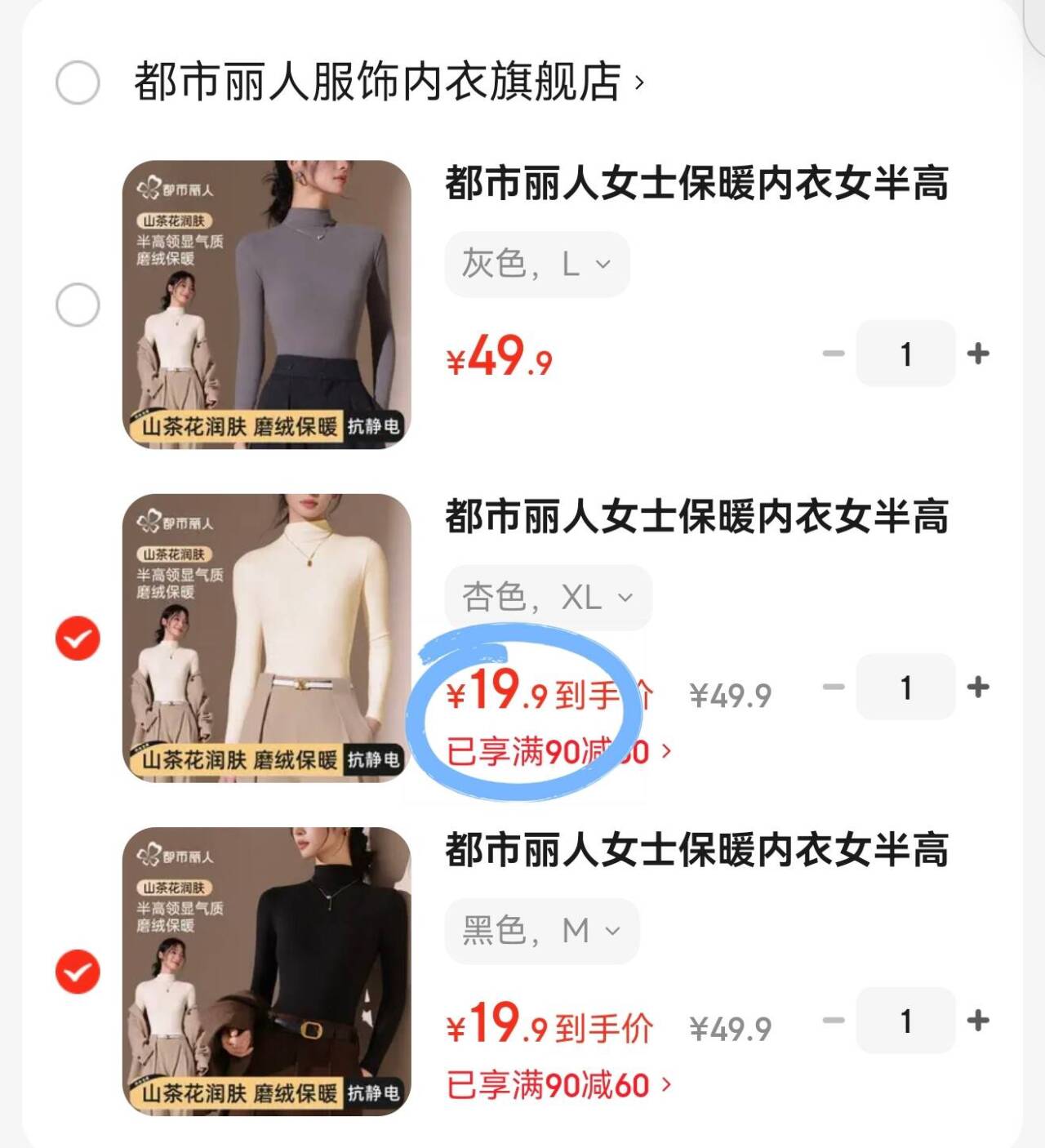Open the 黑色 M product image
The image size is (1045, 1148).
point(266,971)
